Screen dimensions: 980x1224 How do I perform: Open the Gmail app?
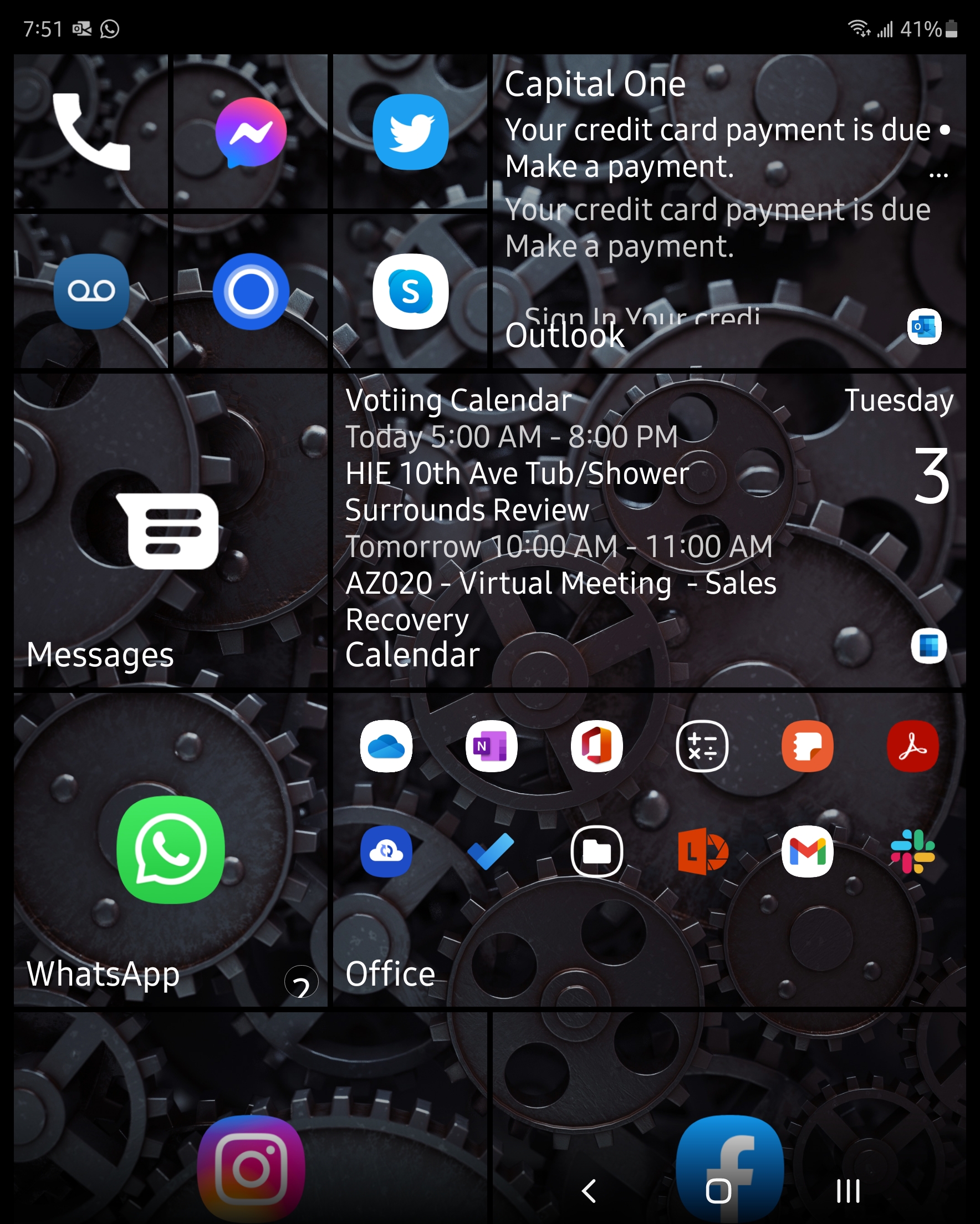(808, 851)
